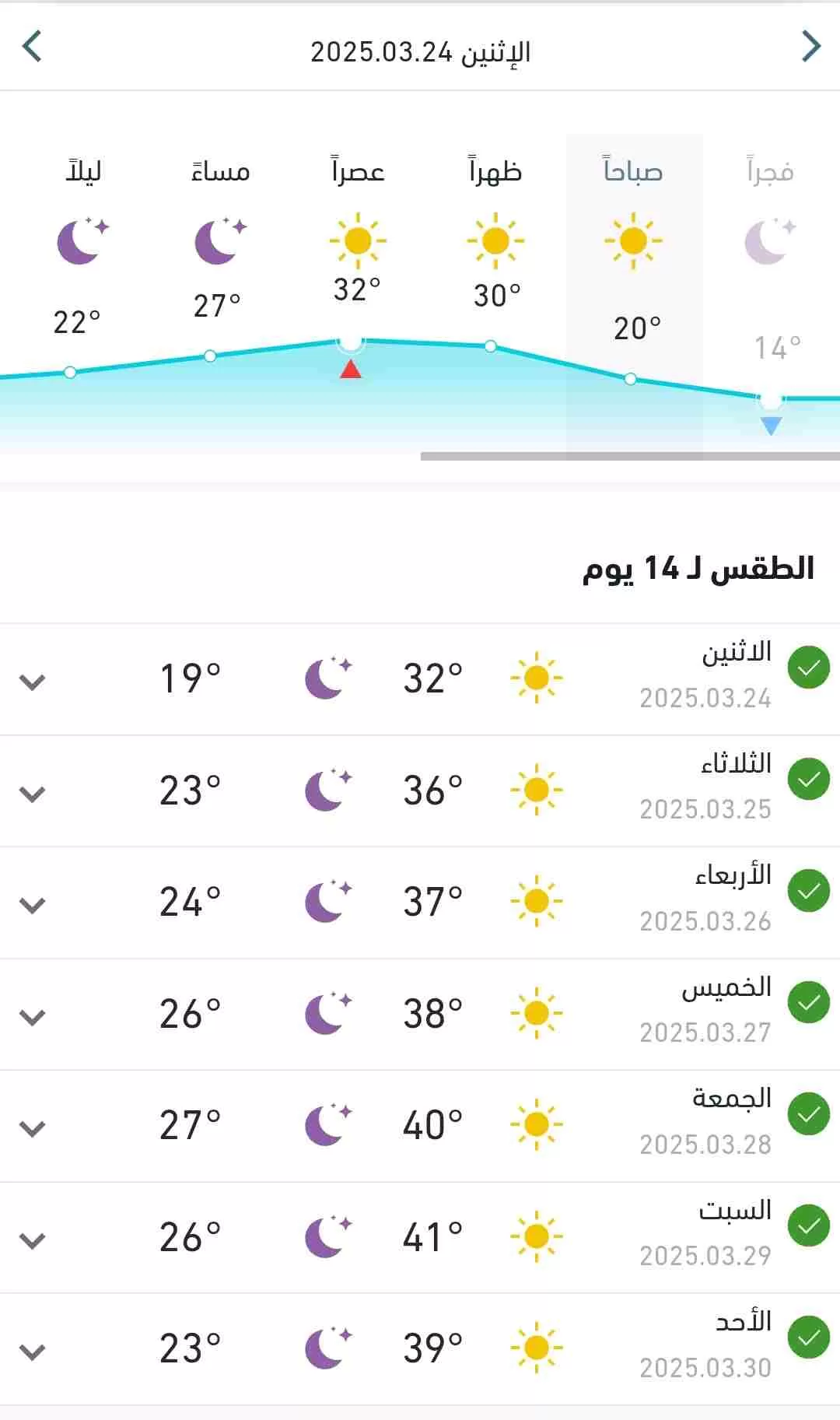
Task: Select the sun icon next to 40° on Friday
Action: click(535, 1124)
